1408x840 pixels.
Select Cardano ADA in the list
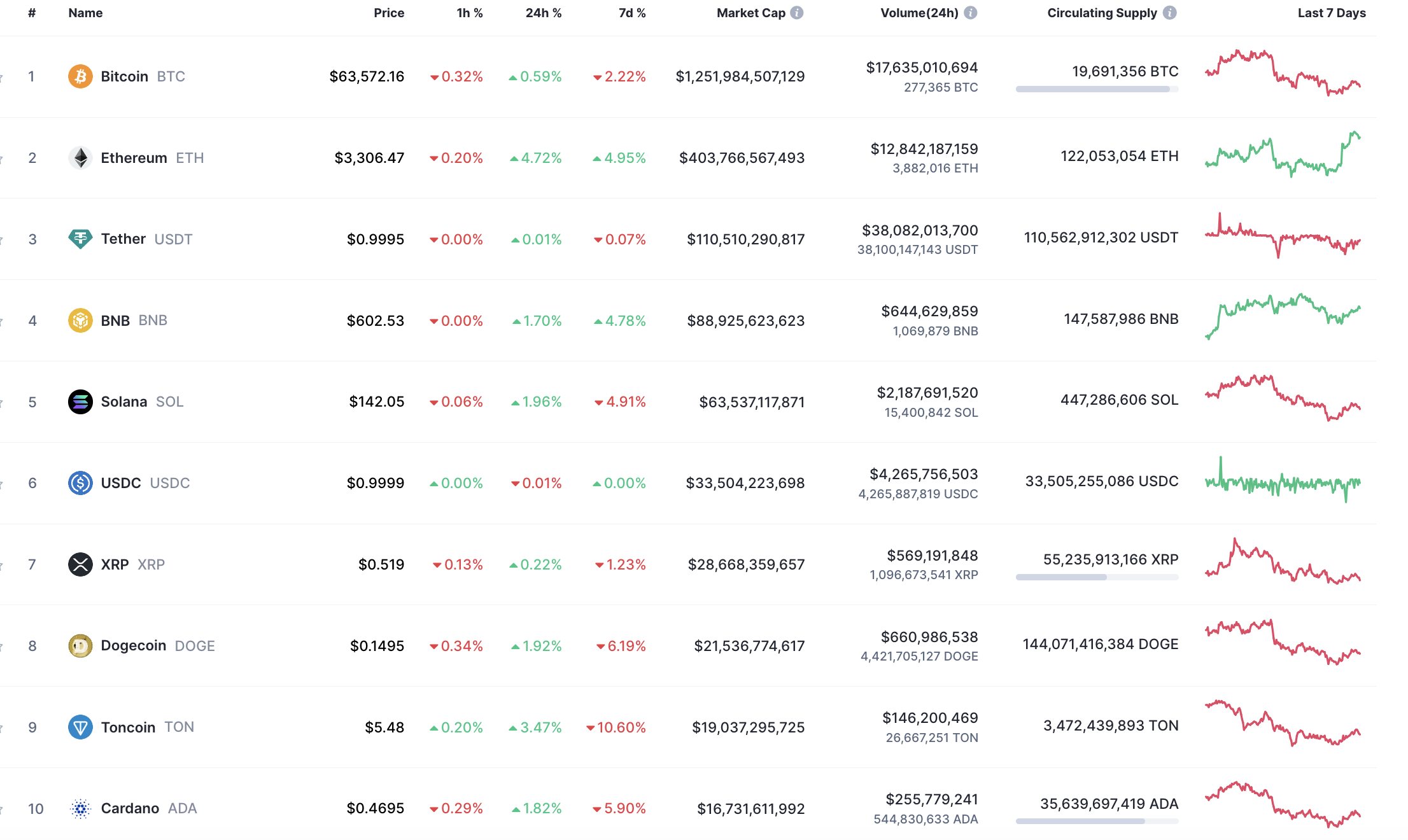(x=130, y=809)
